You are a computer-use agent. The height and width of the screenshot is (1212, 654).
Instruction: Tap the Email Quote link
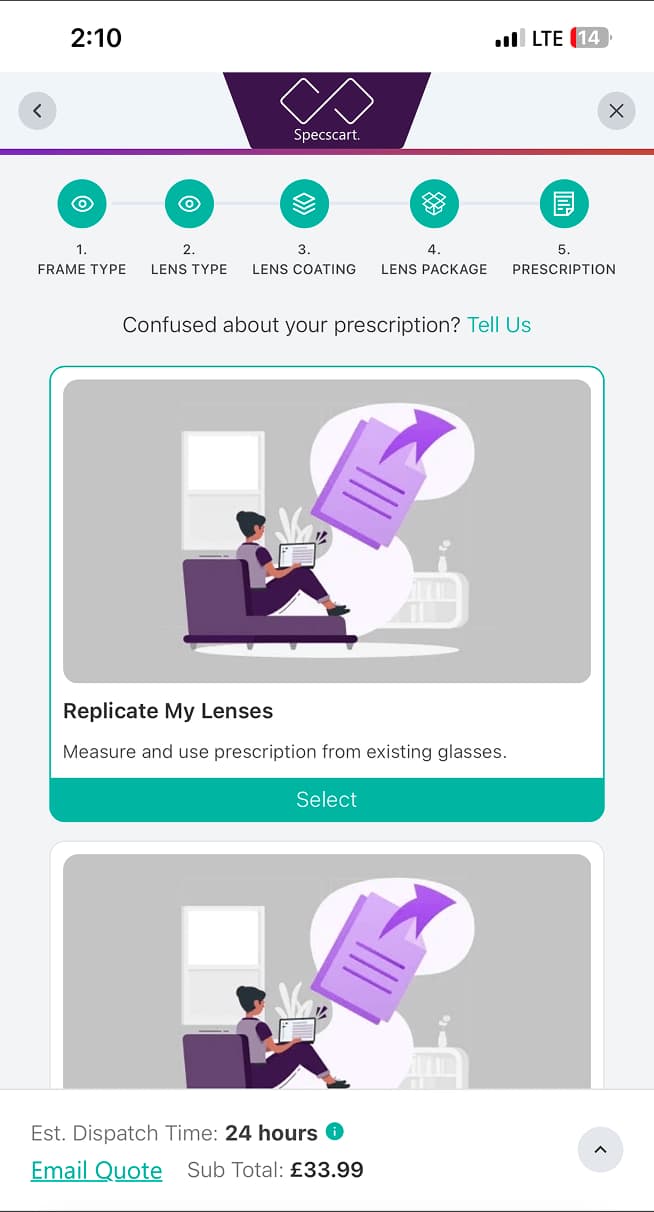97,1170
